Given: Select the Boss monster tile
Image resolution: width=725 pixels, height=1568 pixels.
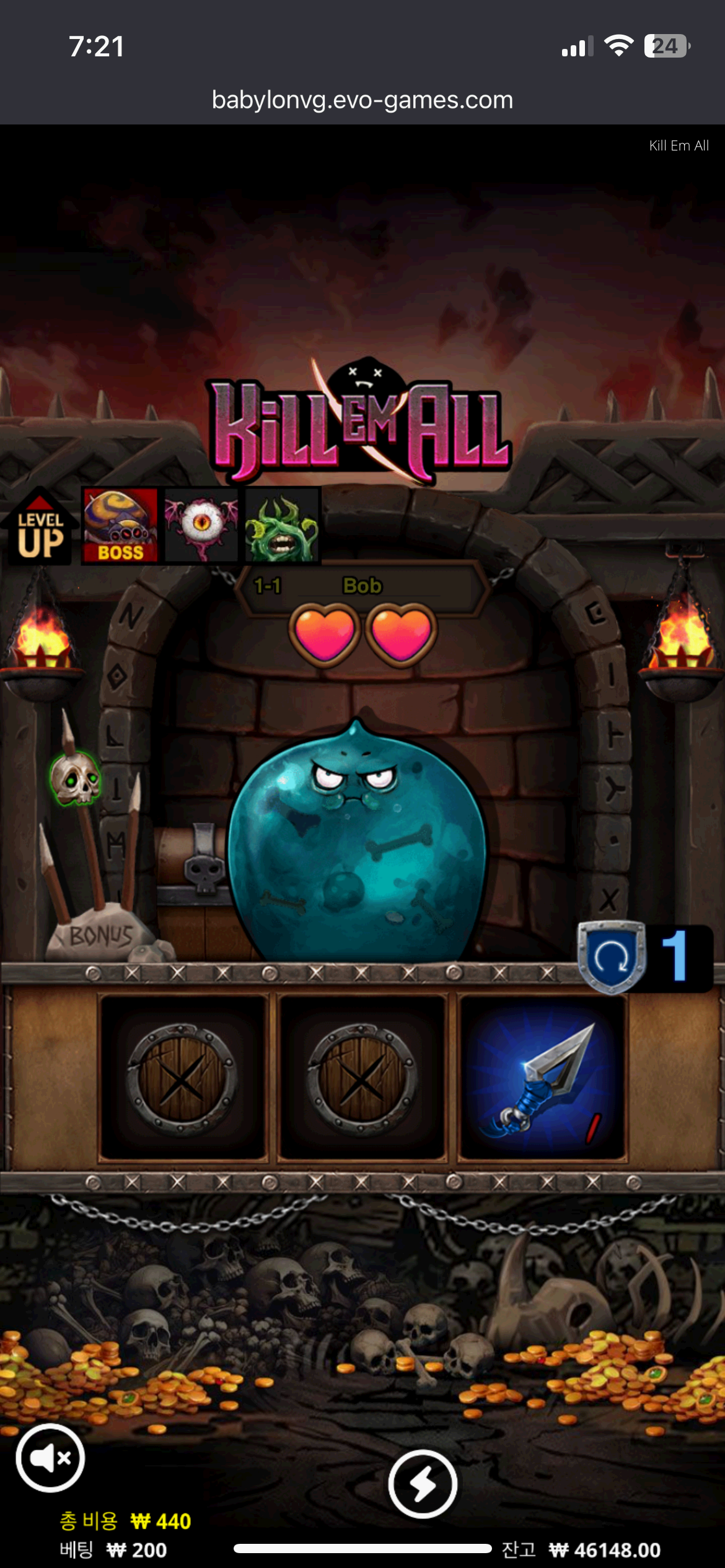Looking at the screenshot, I should click(x=120, y=526).
